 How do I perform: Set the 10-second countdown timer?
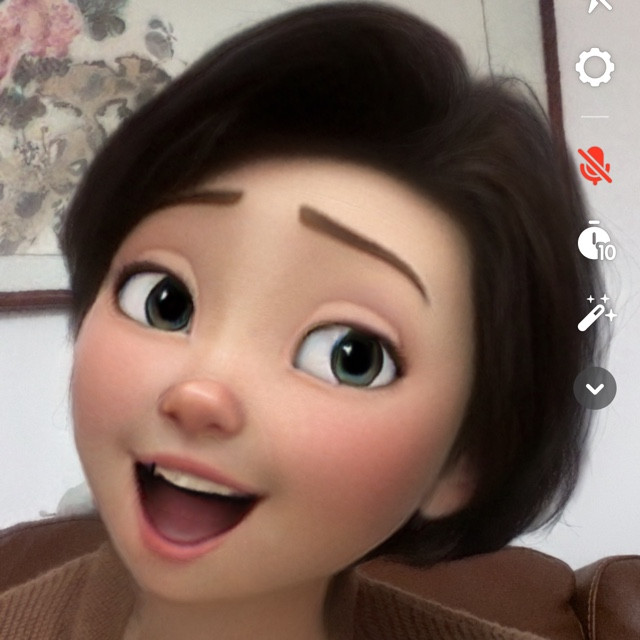[x=596, y=241]
